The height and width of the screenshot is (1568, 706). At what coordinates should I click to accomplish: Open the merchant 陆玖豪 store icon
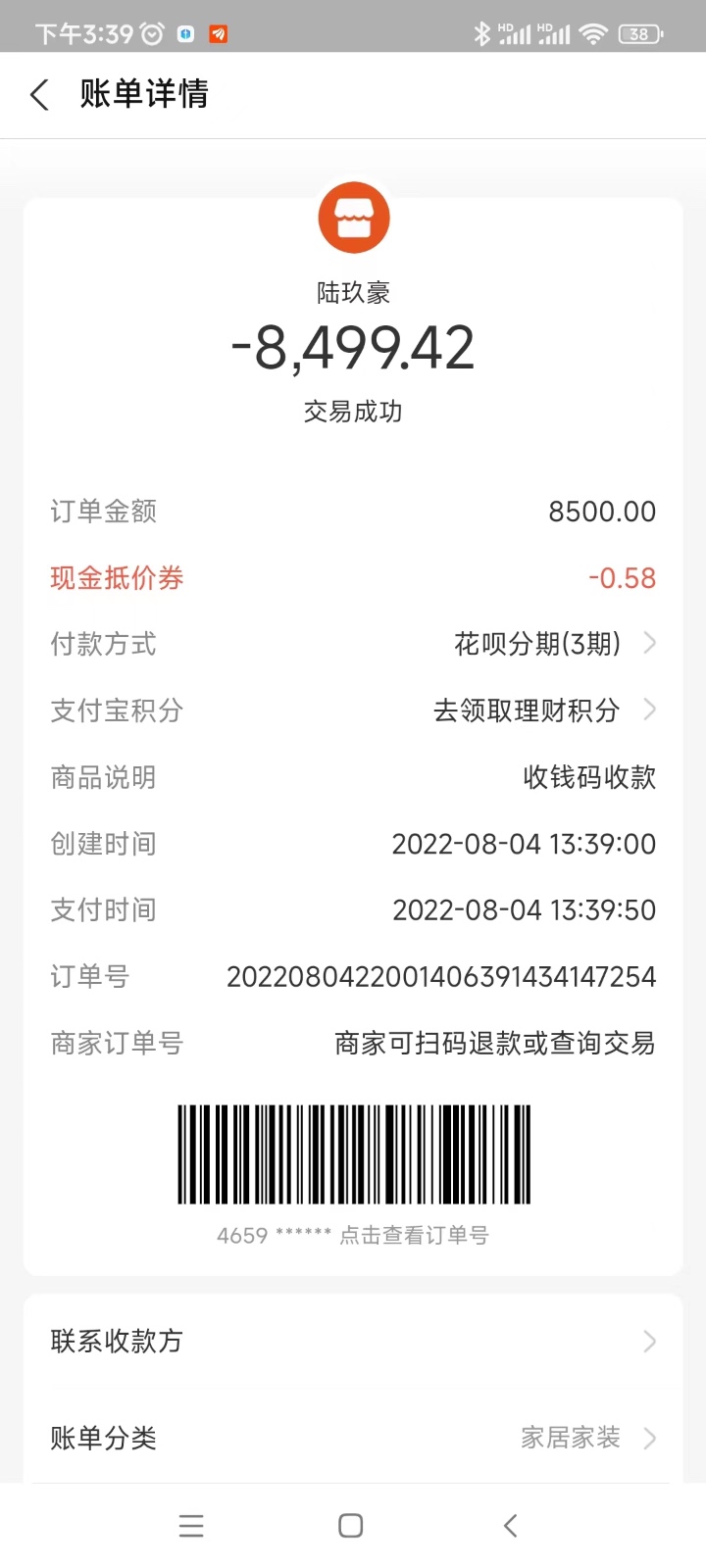pos(354,218)
